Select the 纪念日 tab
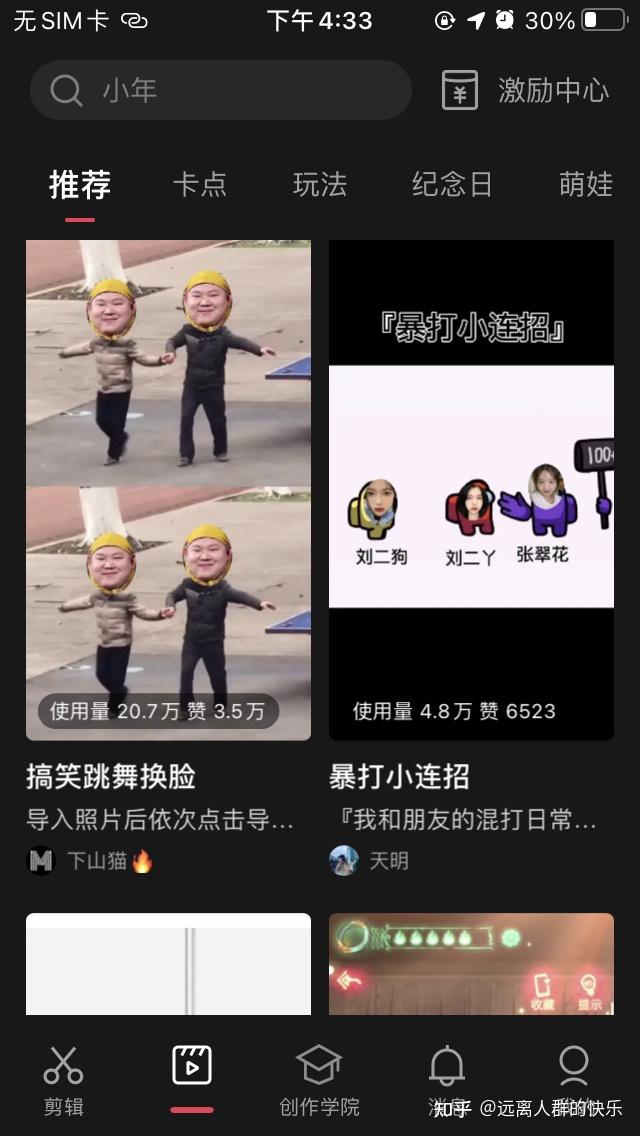640x1136 pixels. 452,184
